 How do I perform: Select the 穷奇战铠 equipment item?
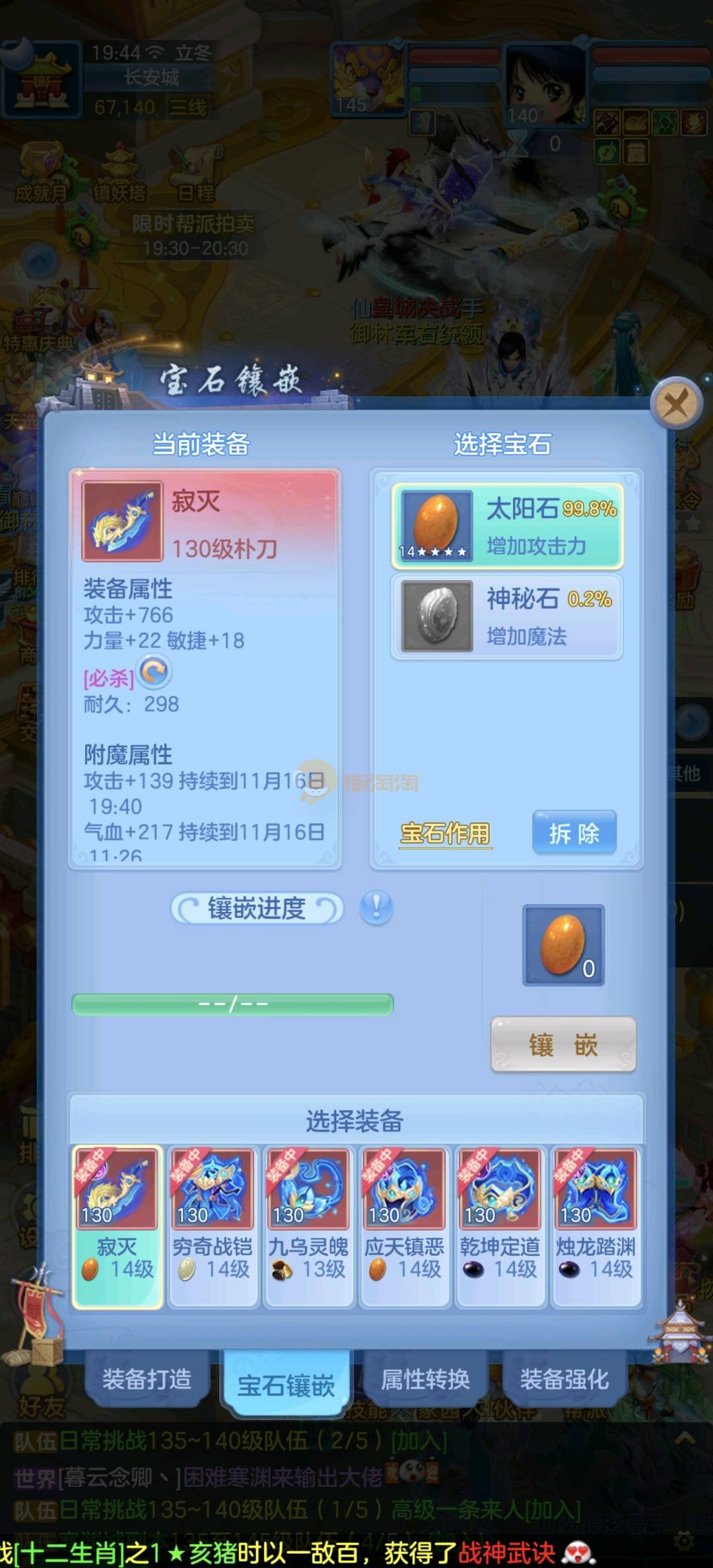pos(213,1226)
